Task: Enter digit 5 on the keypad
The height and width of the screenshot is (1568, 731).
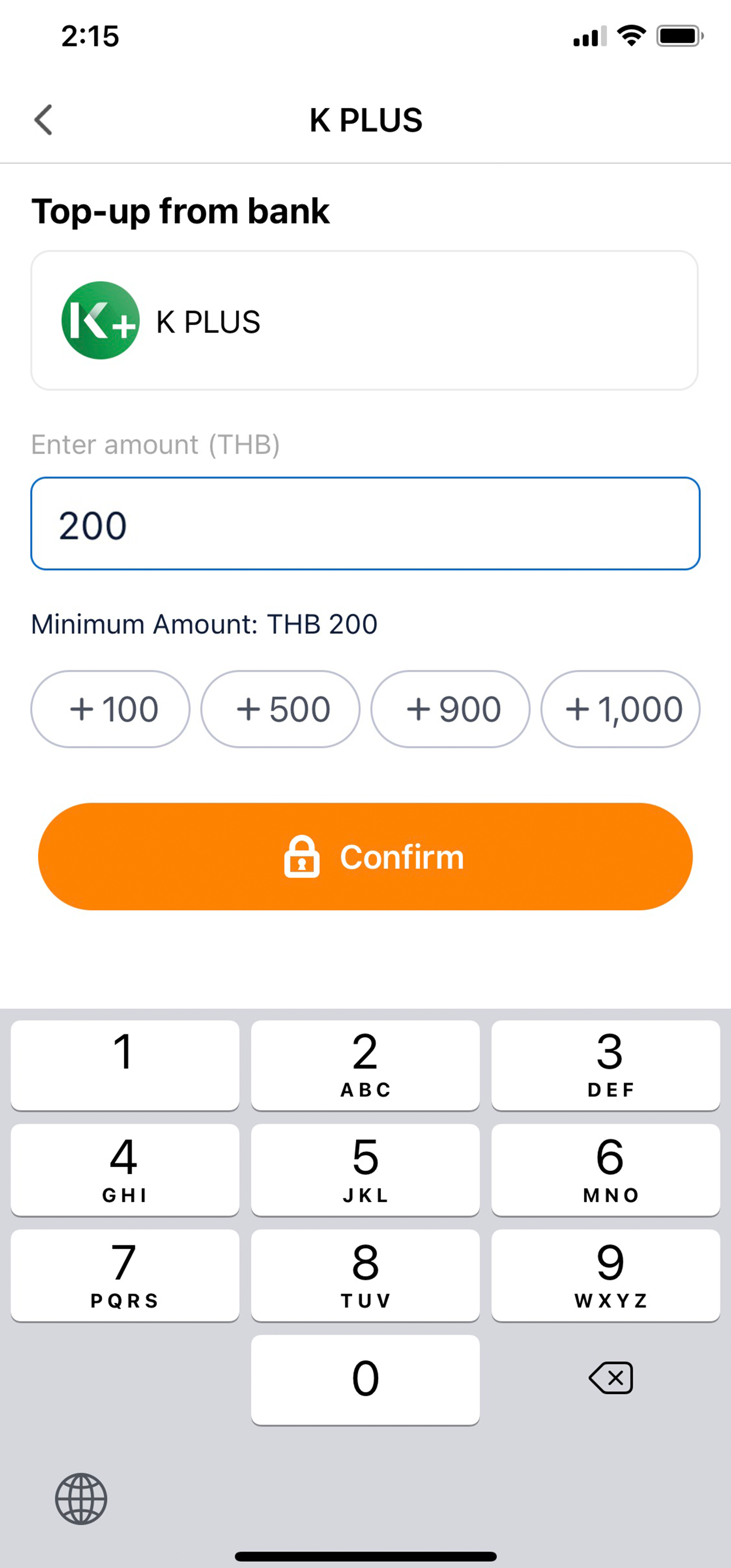Action: tap(365, 1169)
